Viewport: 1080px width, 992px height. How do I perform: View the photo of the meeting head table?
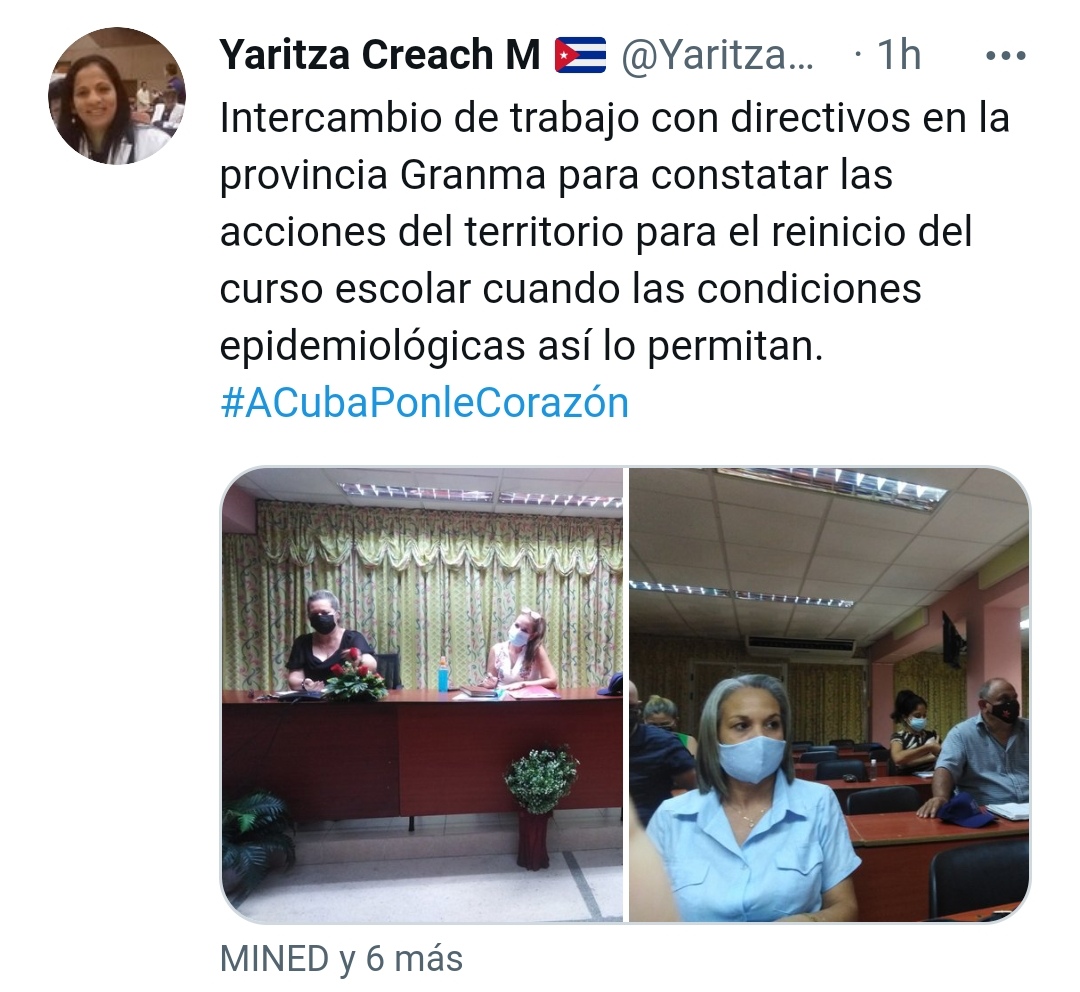click(421, 695)
